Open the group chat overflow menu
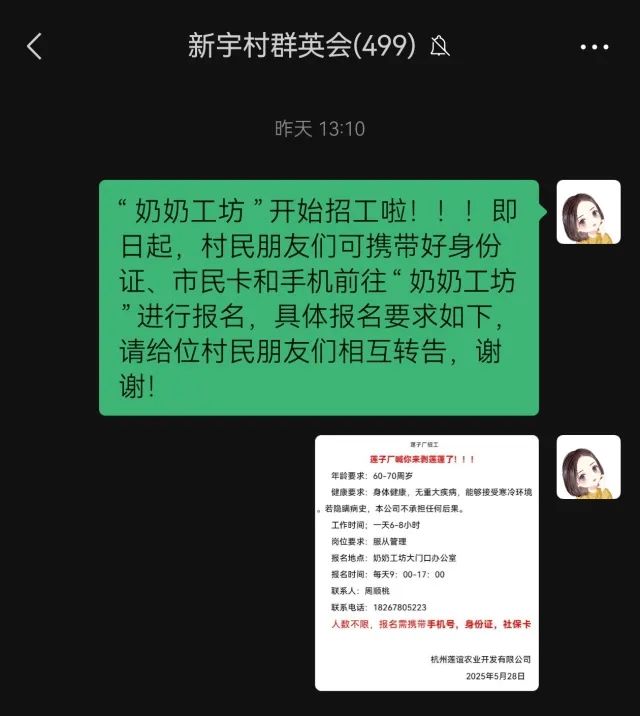The image size is (640, 716). (x=594, y=47)
